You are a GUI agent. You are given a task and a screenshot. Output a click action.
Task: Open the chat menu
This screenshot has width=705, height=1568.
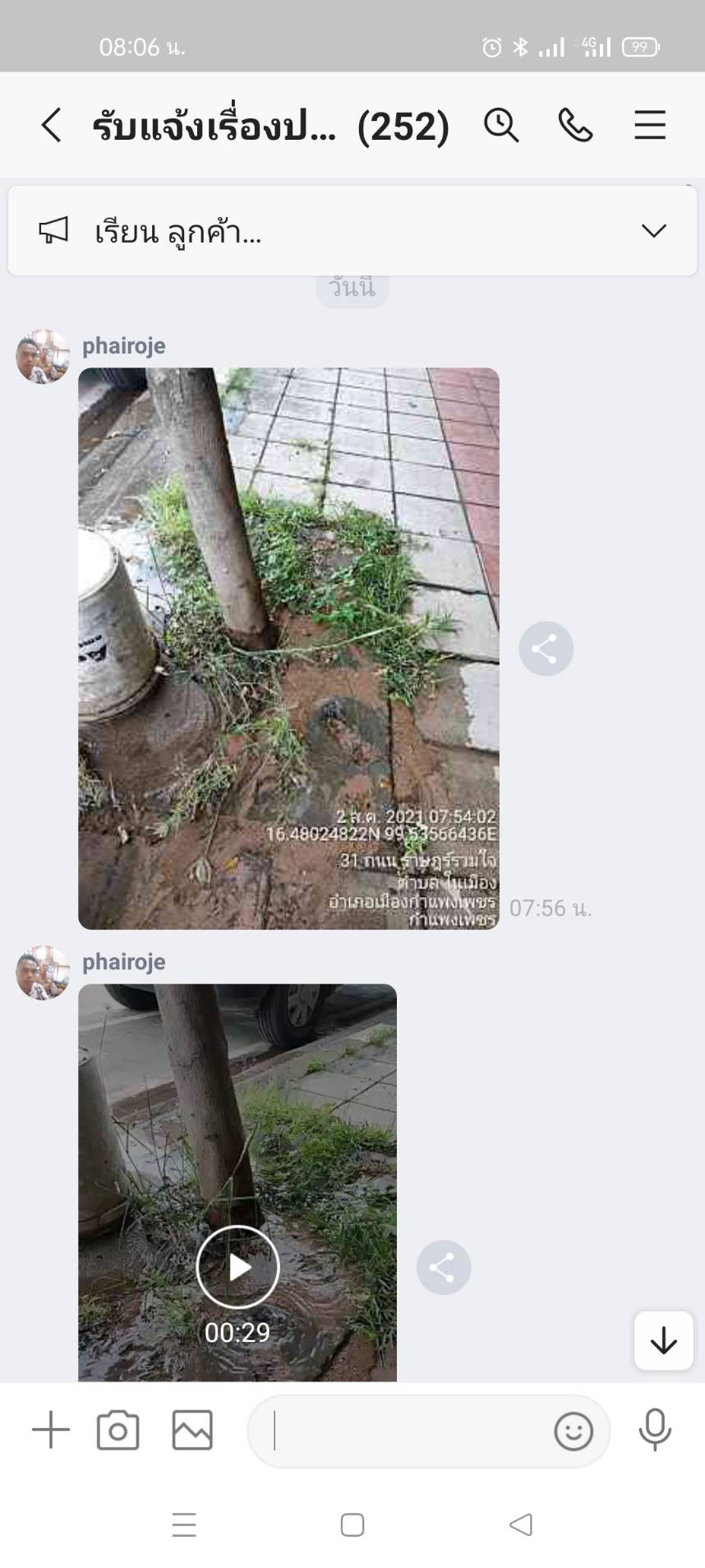649,126
